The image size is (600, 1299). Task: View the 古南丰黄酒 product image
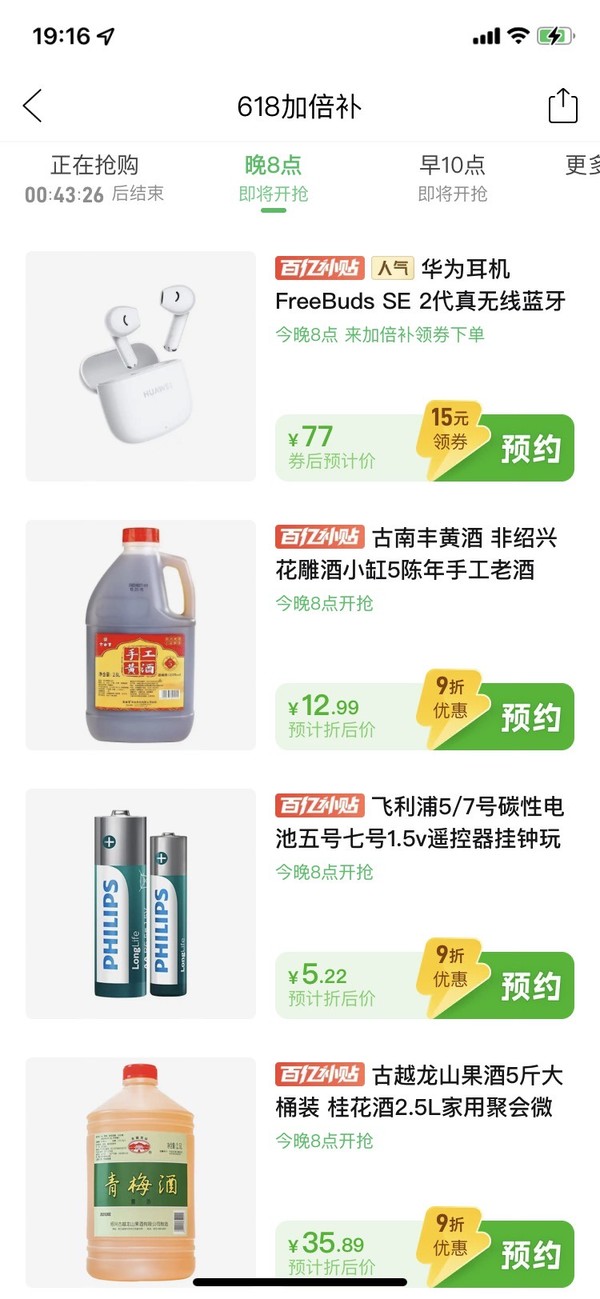(x=140, y=635)
